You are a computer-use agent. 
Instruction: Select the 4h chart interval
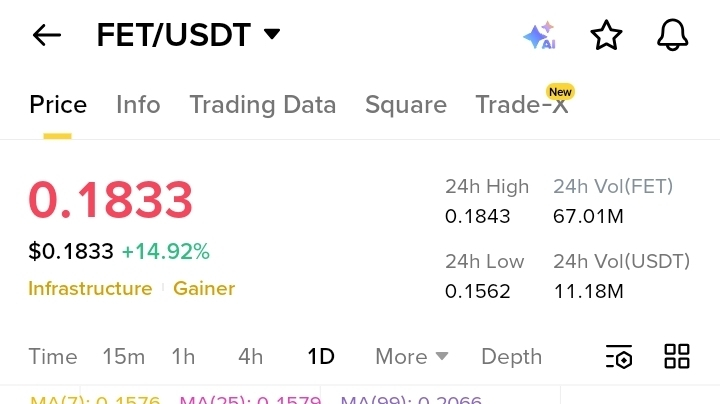(x=250, y=357)
